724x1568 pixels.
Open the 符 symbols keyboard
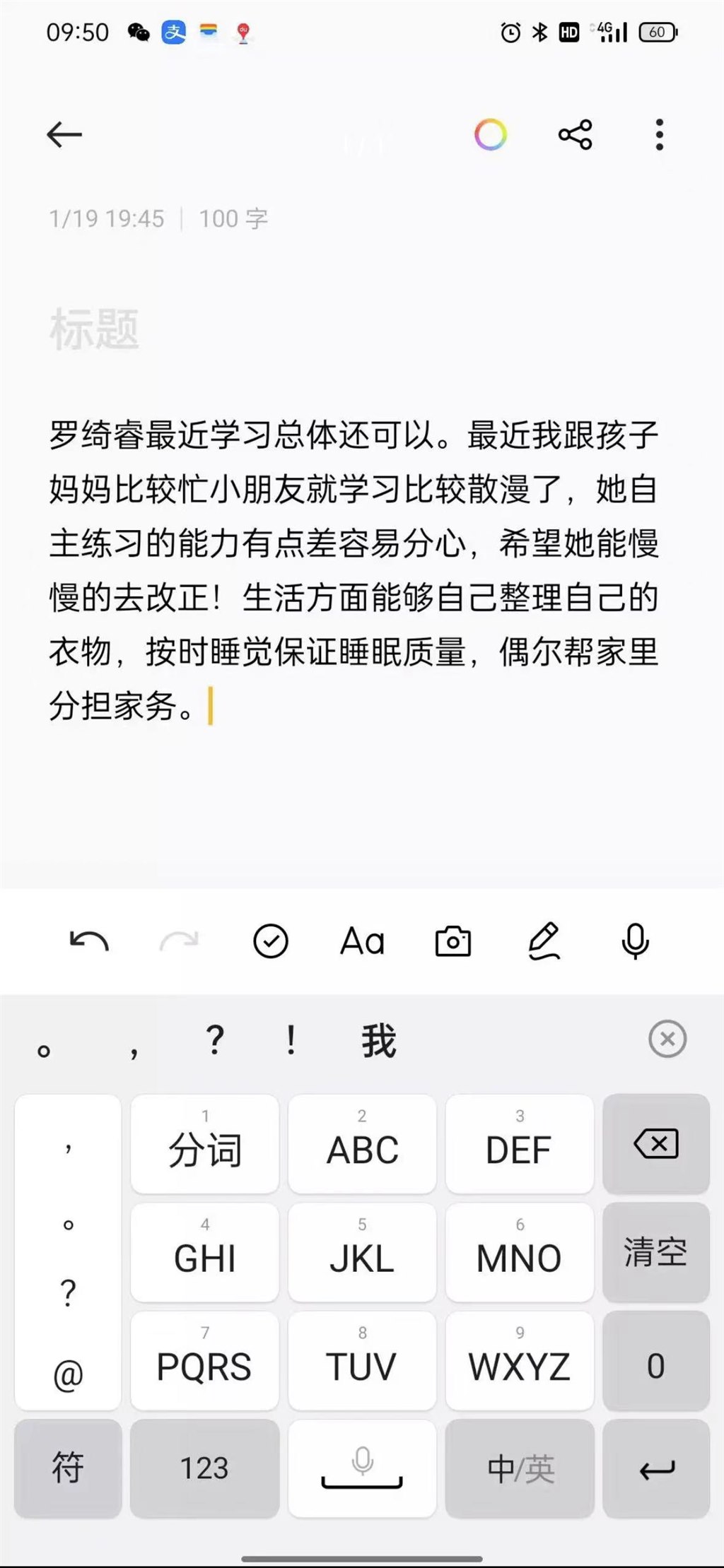pos(68,1468)
